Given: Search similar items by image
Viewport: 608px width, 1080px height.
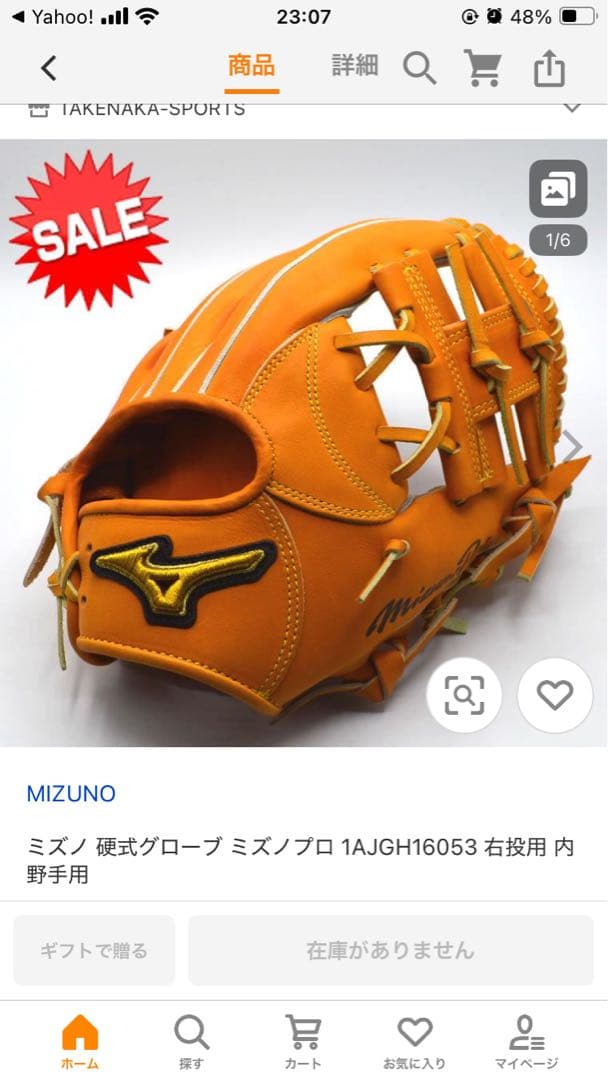Looking at the screenshot, I should pyautogui.click(x=464, y=695).
